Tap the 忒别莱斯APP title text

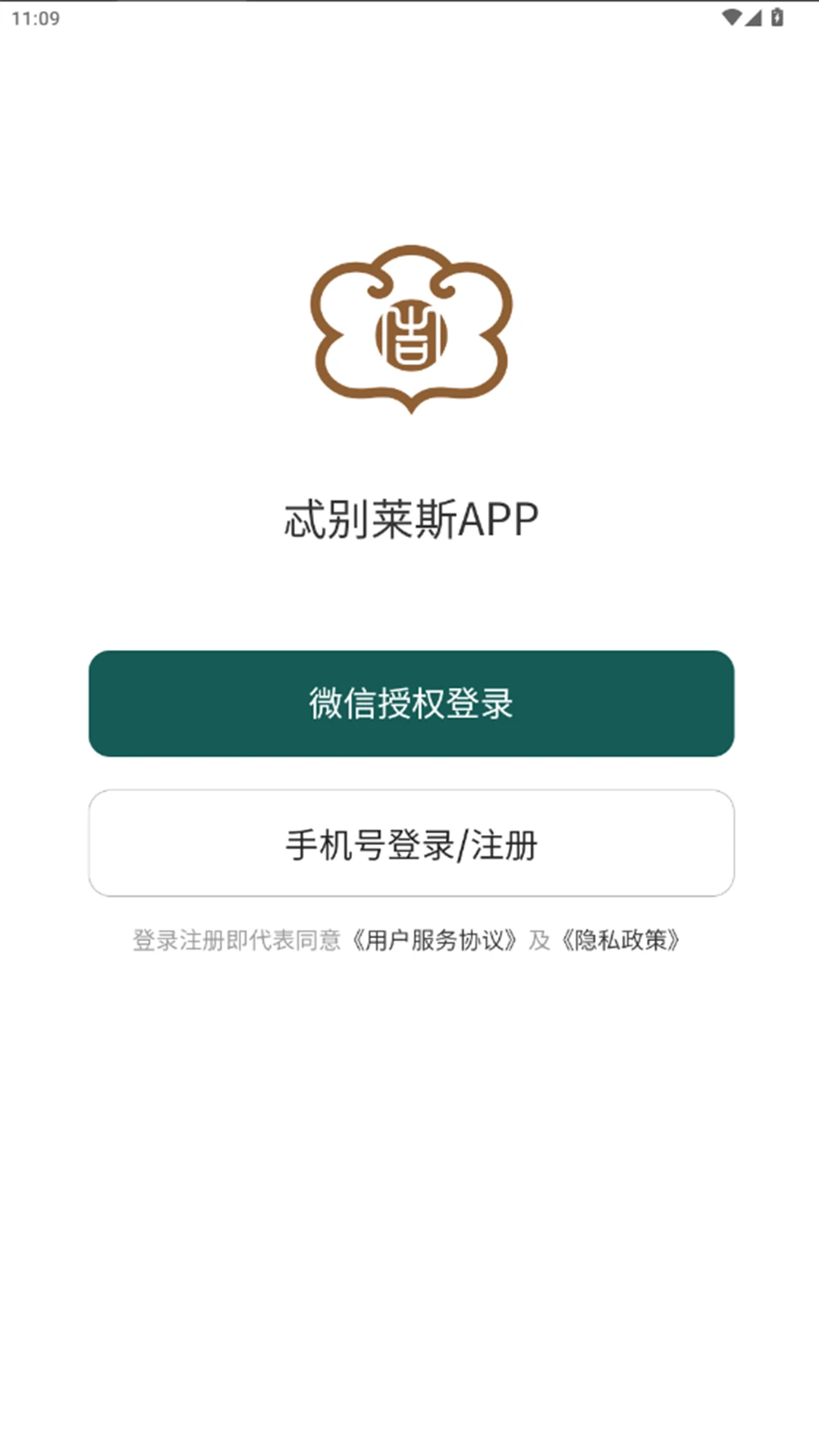point(409,516)
